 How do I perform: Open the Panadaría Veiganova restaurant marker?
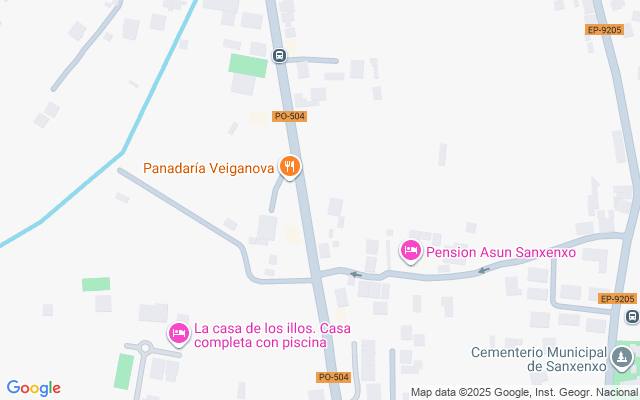pos(289,167)
